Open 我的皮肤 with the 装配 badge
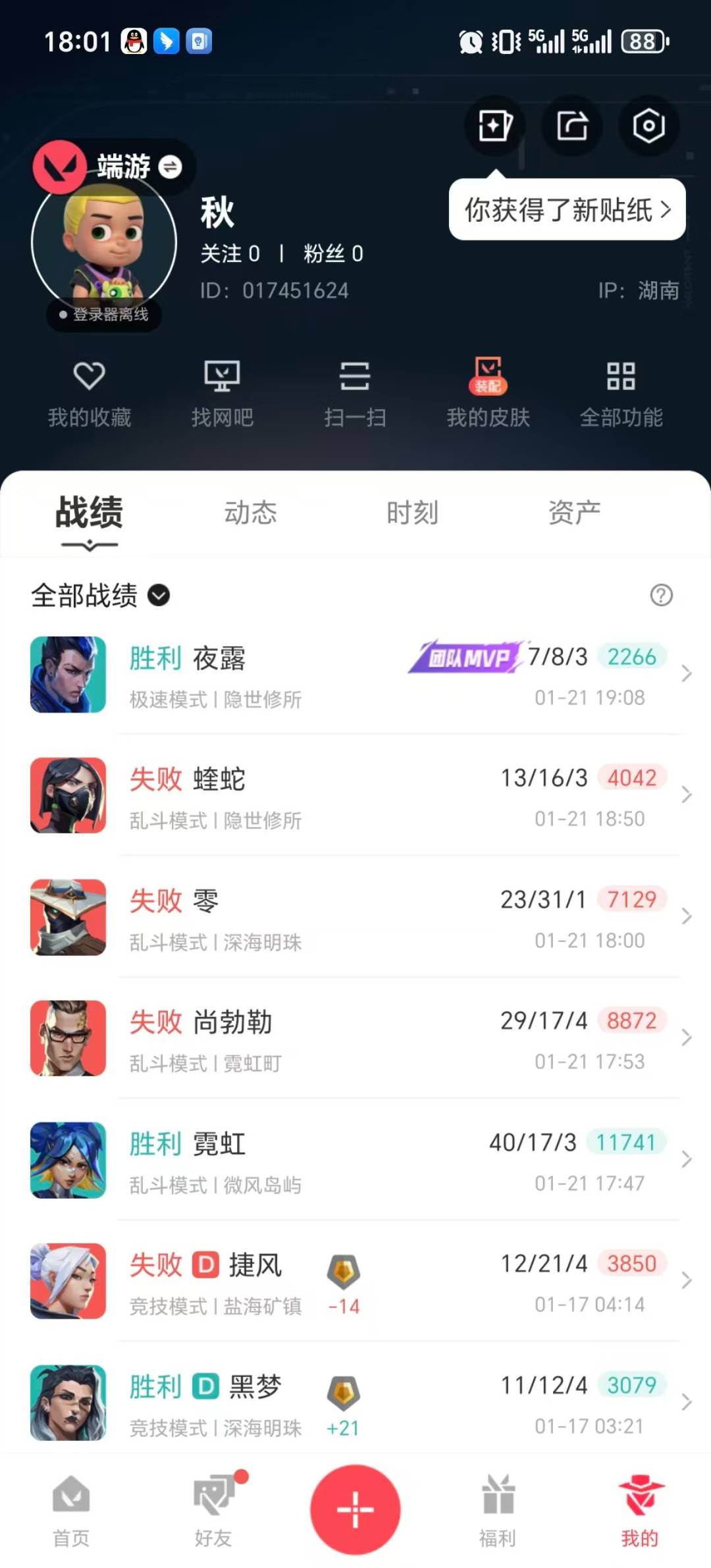The image size is (711, 1568). (487, 392)
